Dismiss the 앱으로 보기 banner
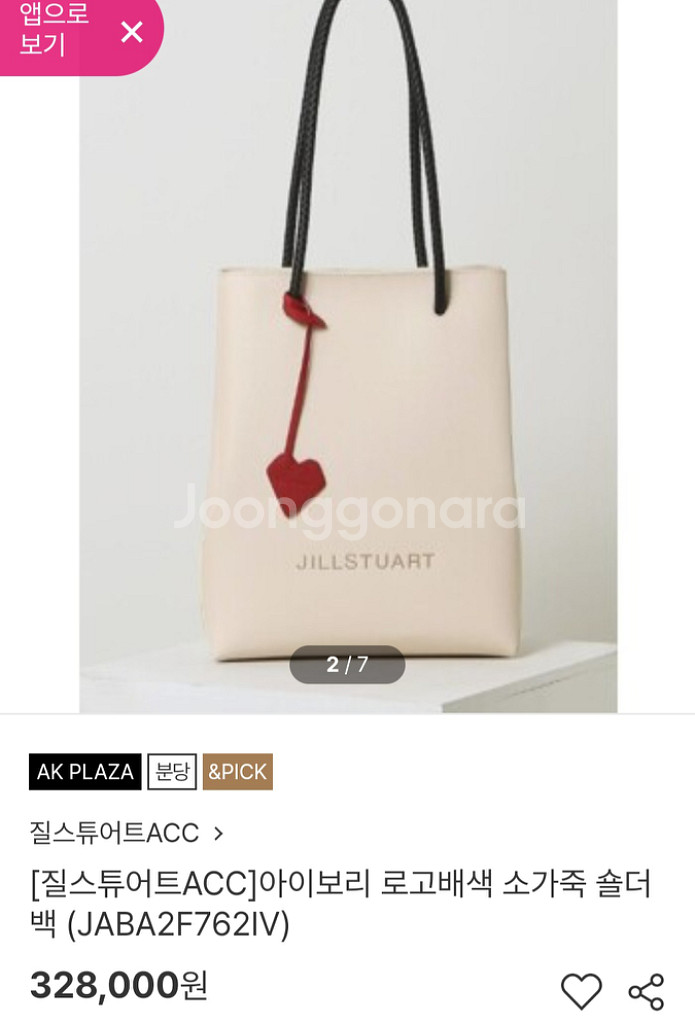695x1024 pixels. pos(131,32)
